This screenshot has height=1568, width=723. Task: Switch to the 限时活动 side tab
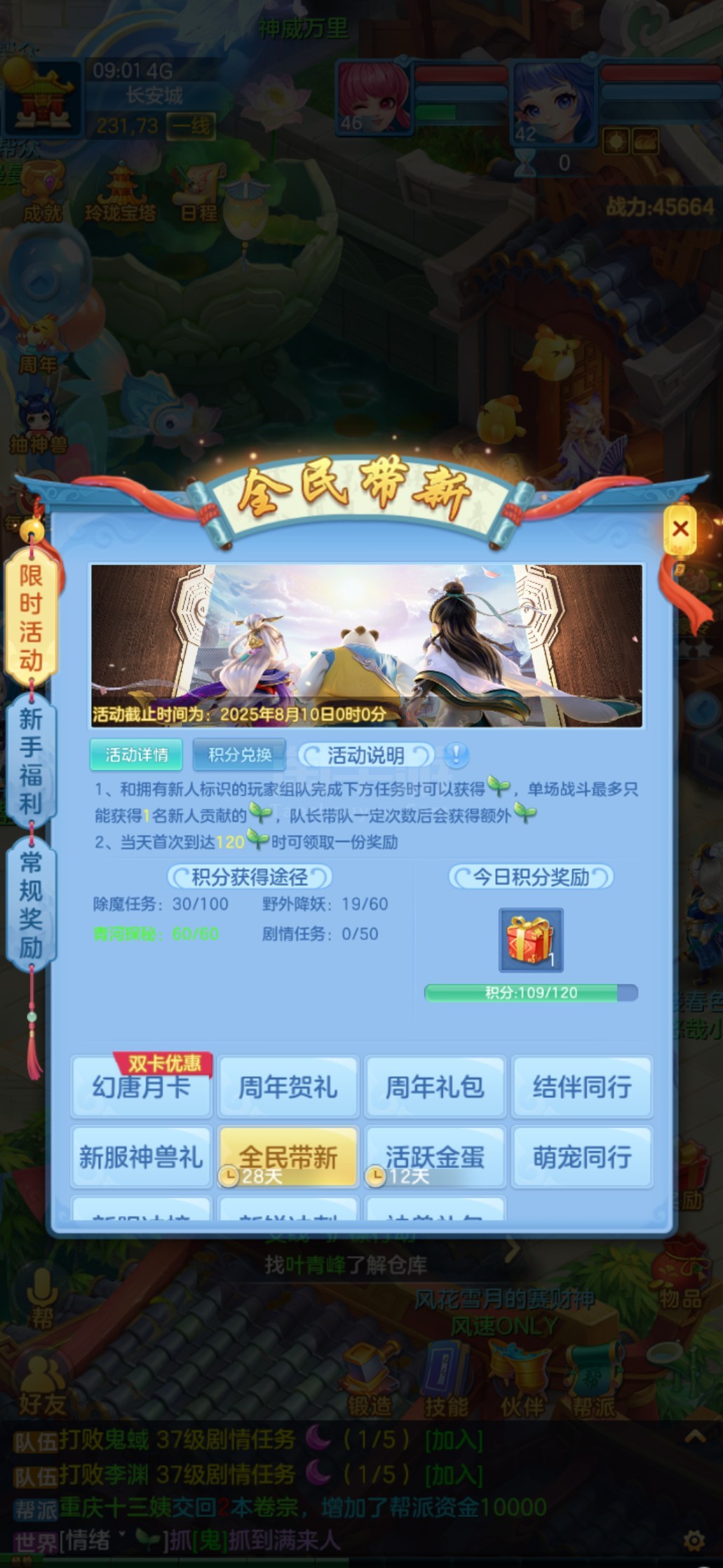coord(31,618)
